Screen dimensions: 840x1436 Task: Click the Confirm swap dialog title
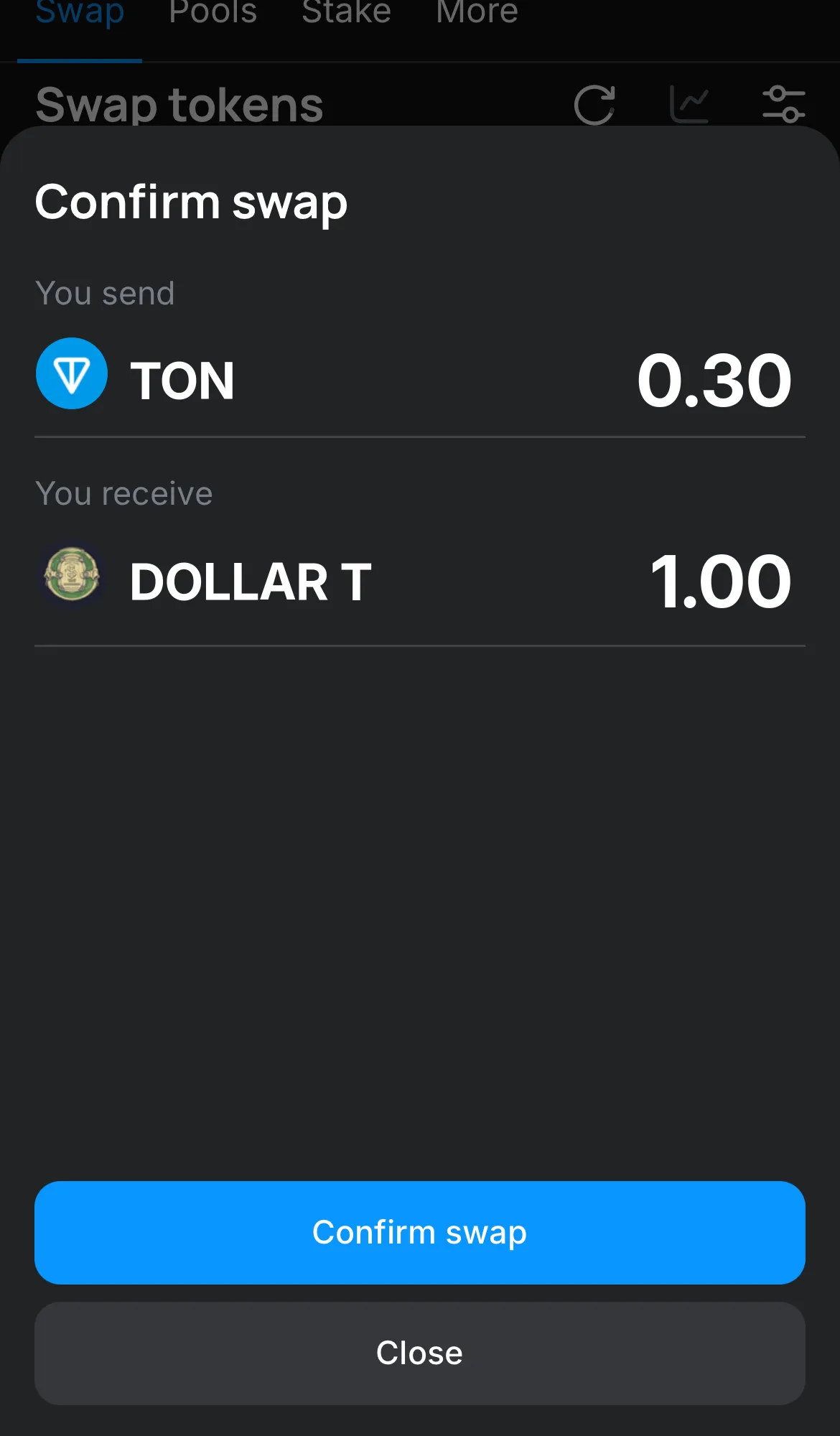(x=191, y=202)
